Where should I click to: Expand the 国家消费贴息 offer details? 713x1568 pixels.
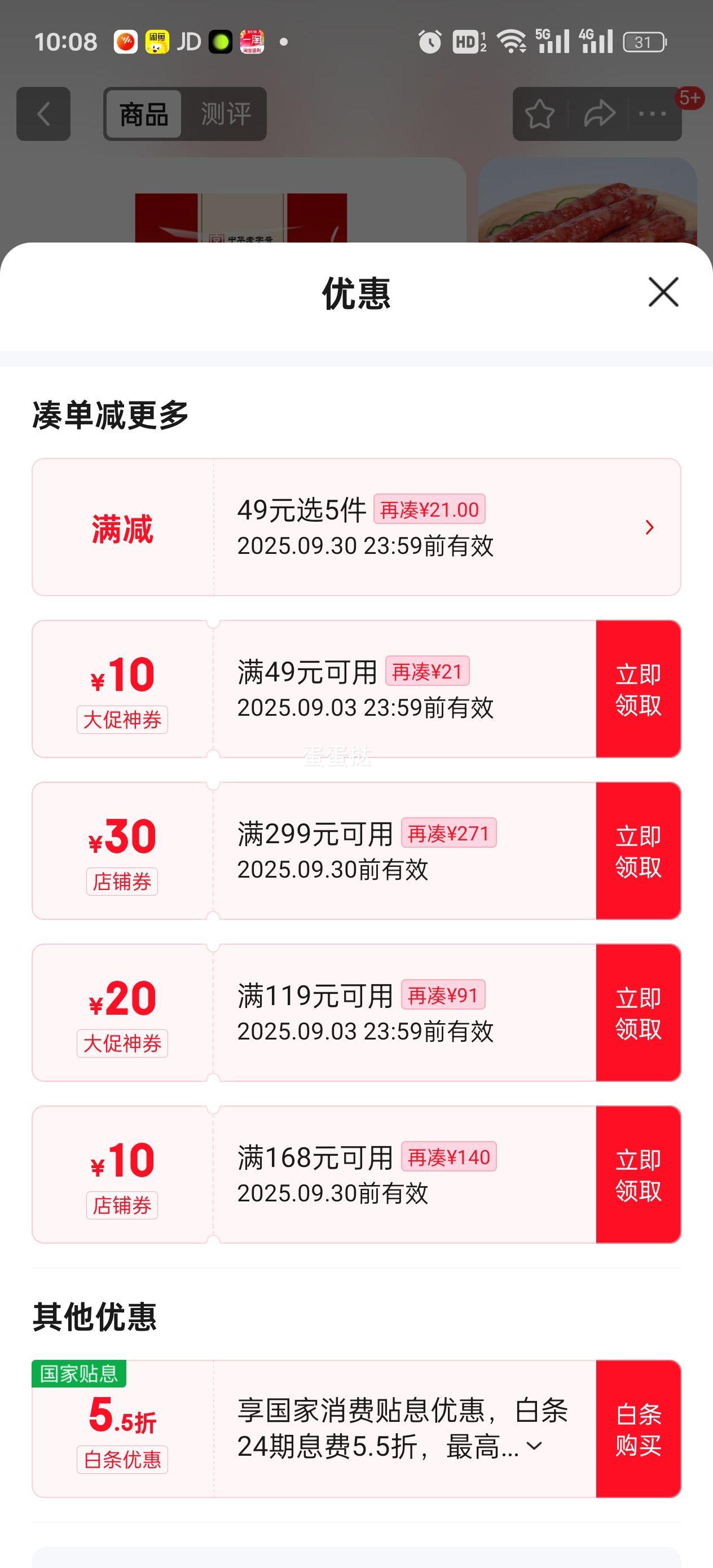(534, 1446)
